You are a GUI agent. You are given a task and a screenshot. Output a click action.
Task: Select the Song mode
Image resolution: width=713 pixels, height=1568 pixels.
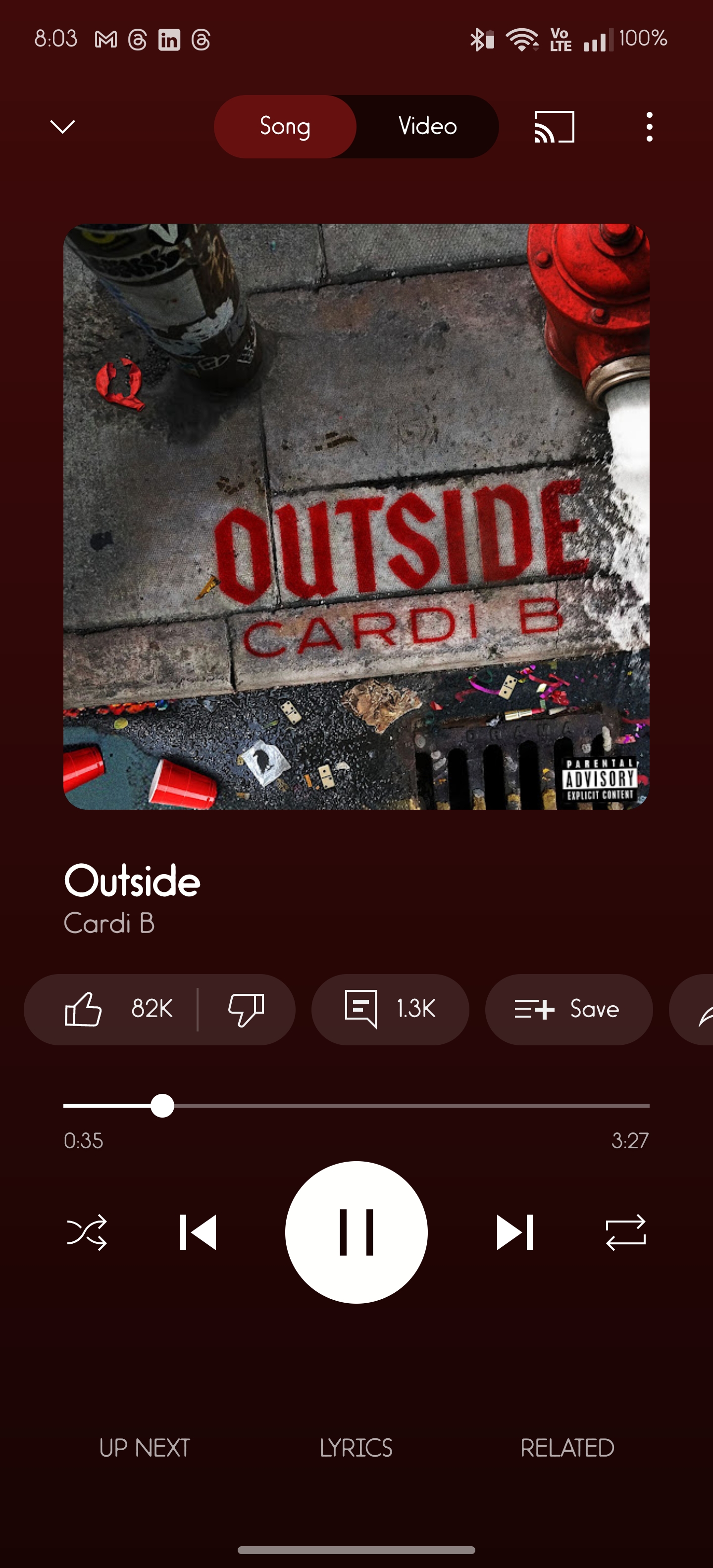point(285,127)
